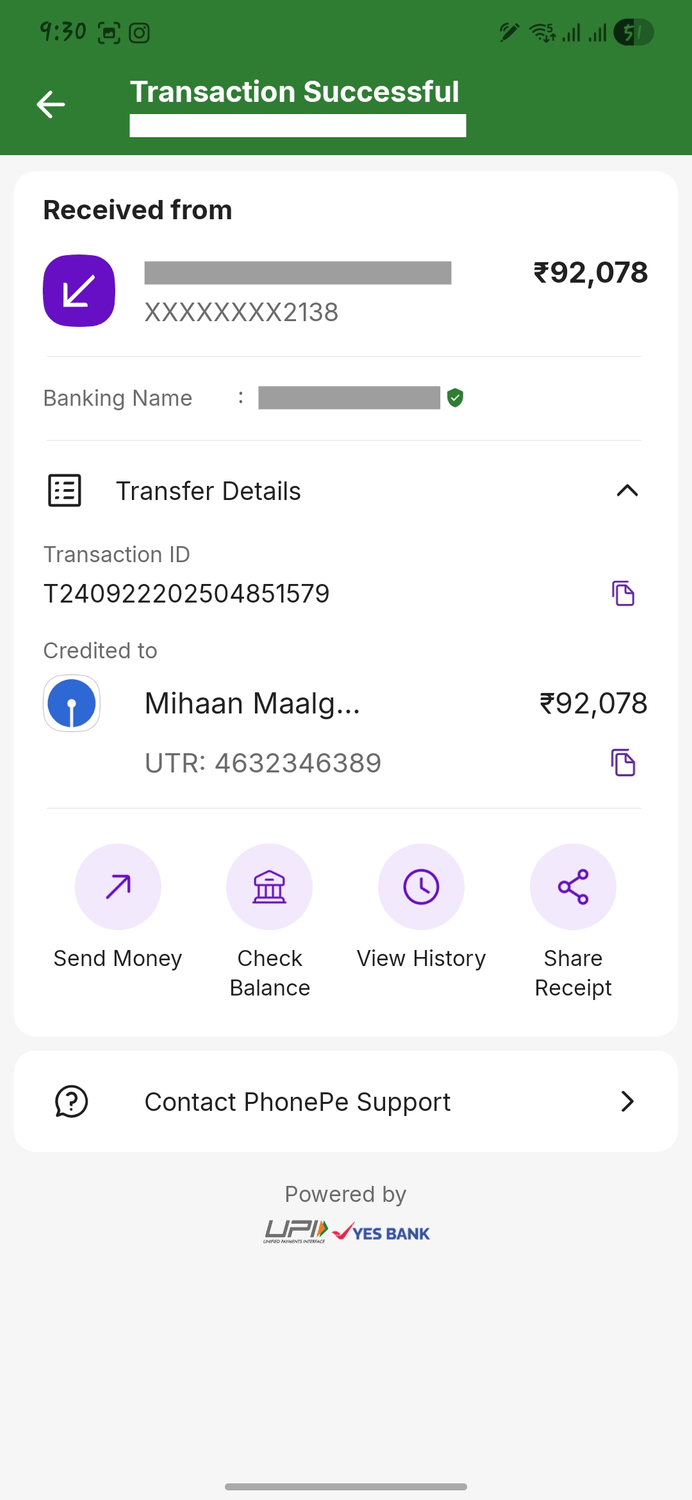Open Contact PhonePe Support
Image resolution: width=692 pixels, height=1500 pixels.
tap(346, 1101)
